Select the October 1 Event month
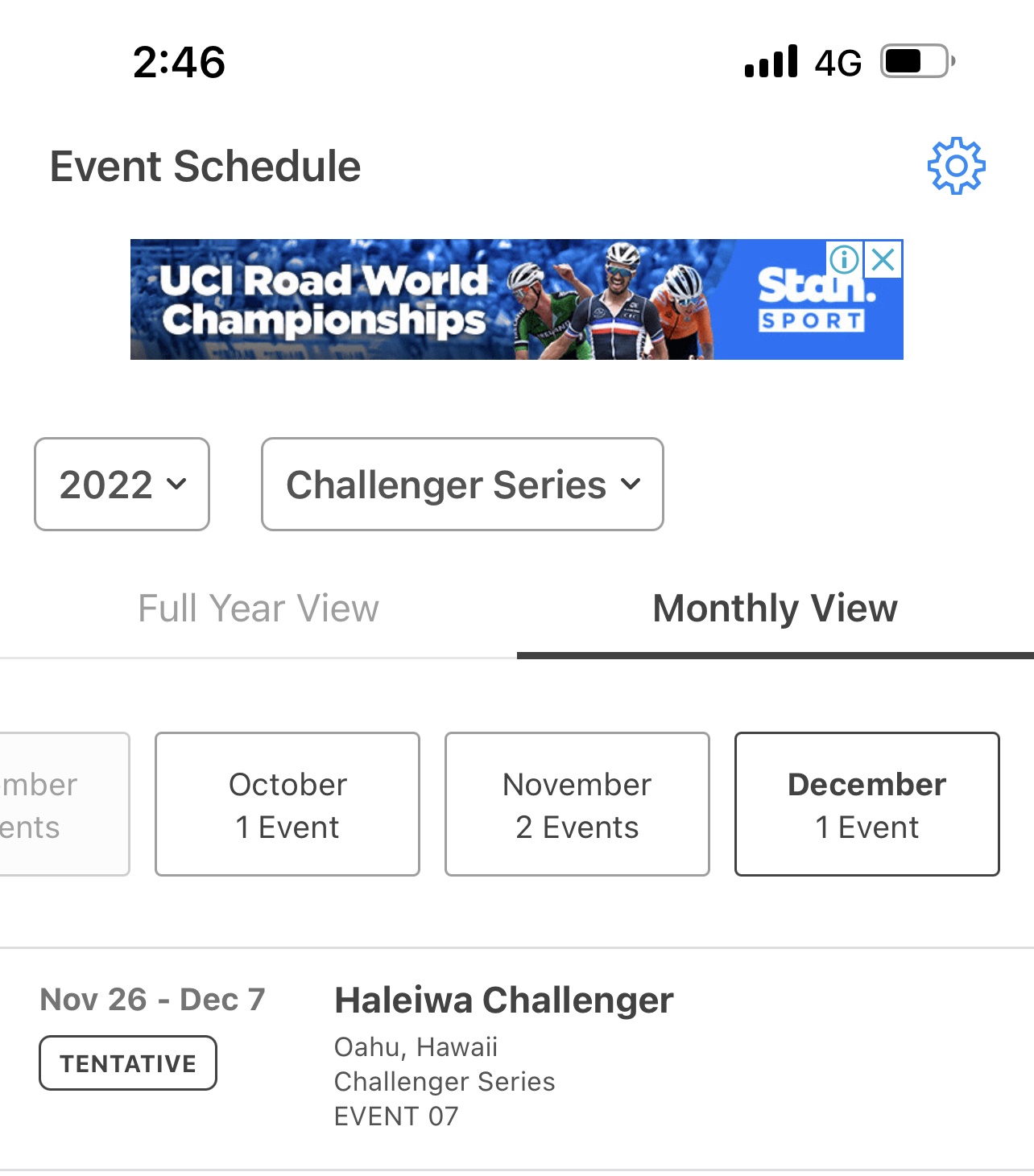The image size is (1034, 1176). tap(287, 804)
